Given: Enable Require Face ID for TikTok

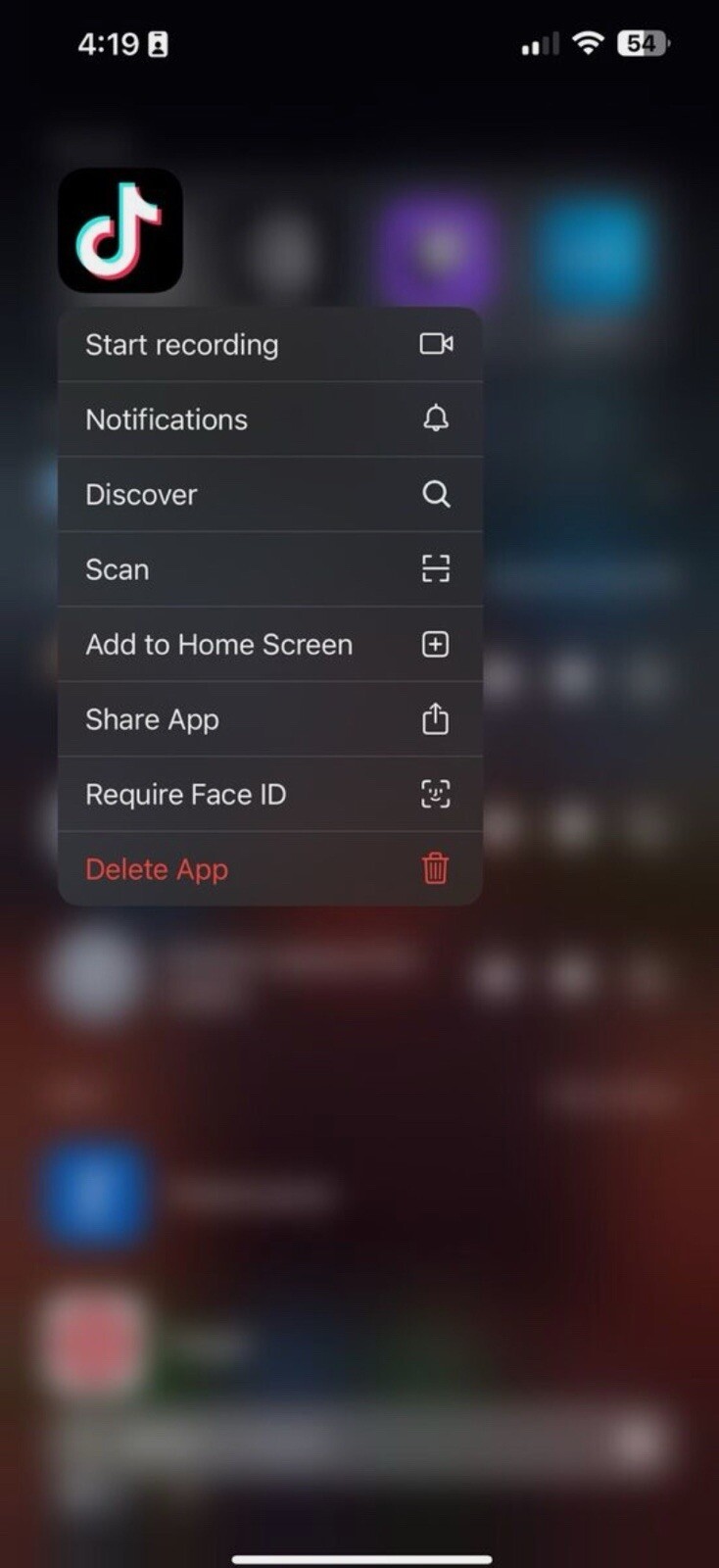Looking at the screenshot, I should [269, 794].
